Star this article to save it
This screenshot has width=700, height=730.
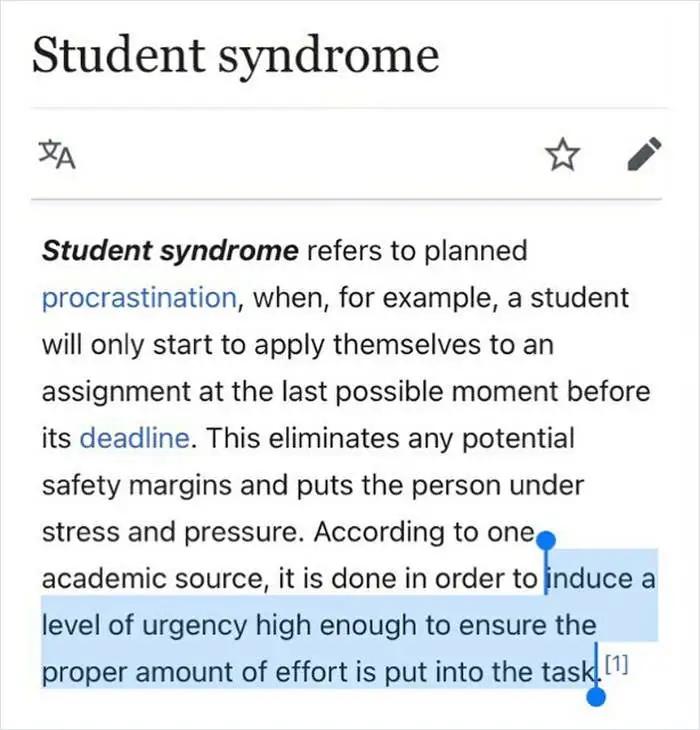562,155
